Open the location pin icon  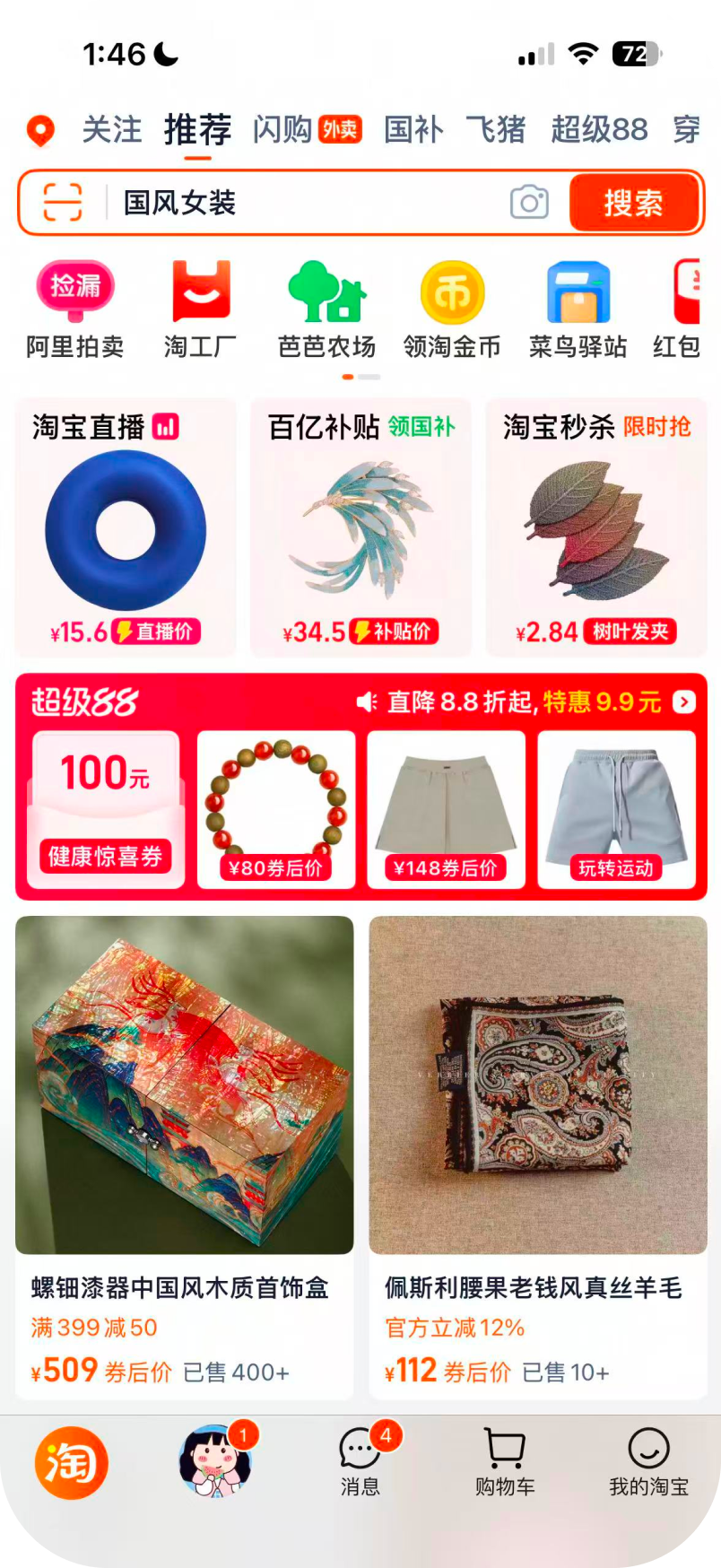(x=39, y=131)
